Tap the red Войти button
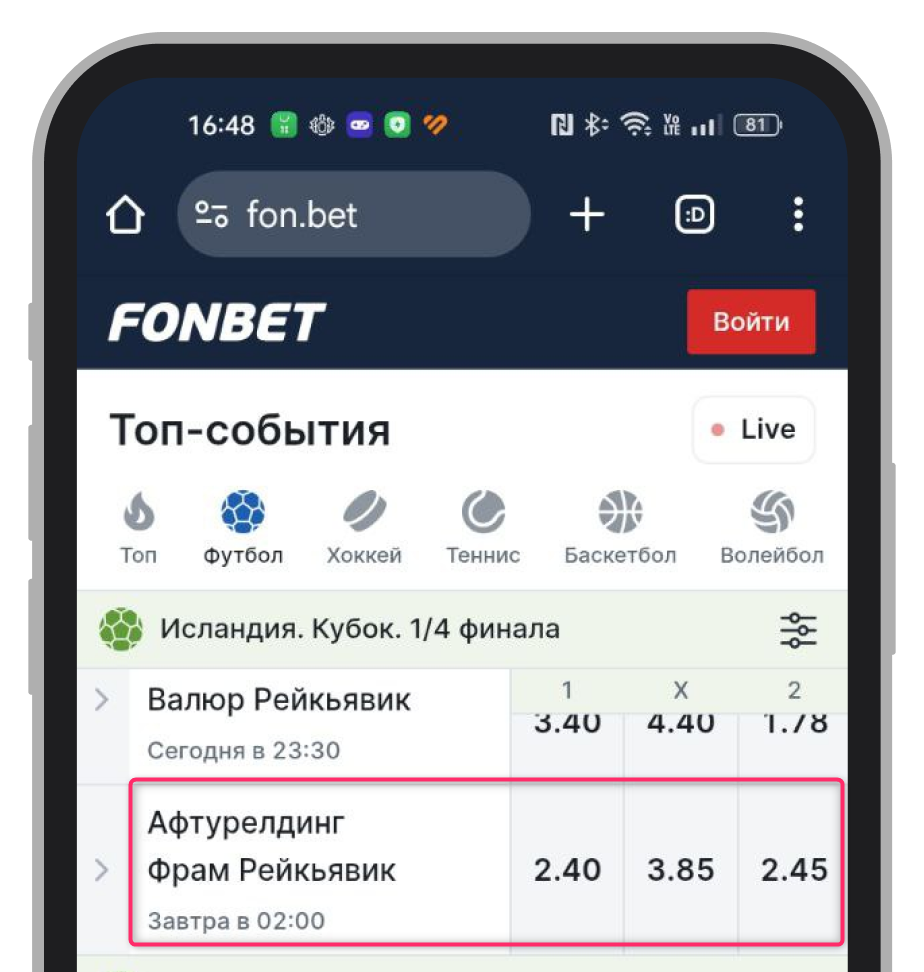Screen dimensions: 924x972 coord(751,322)
